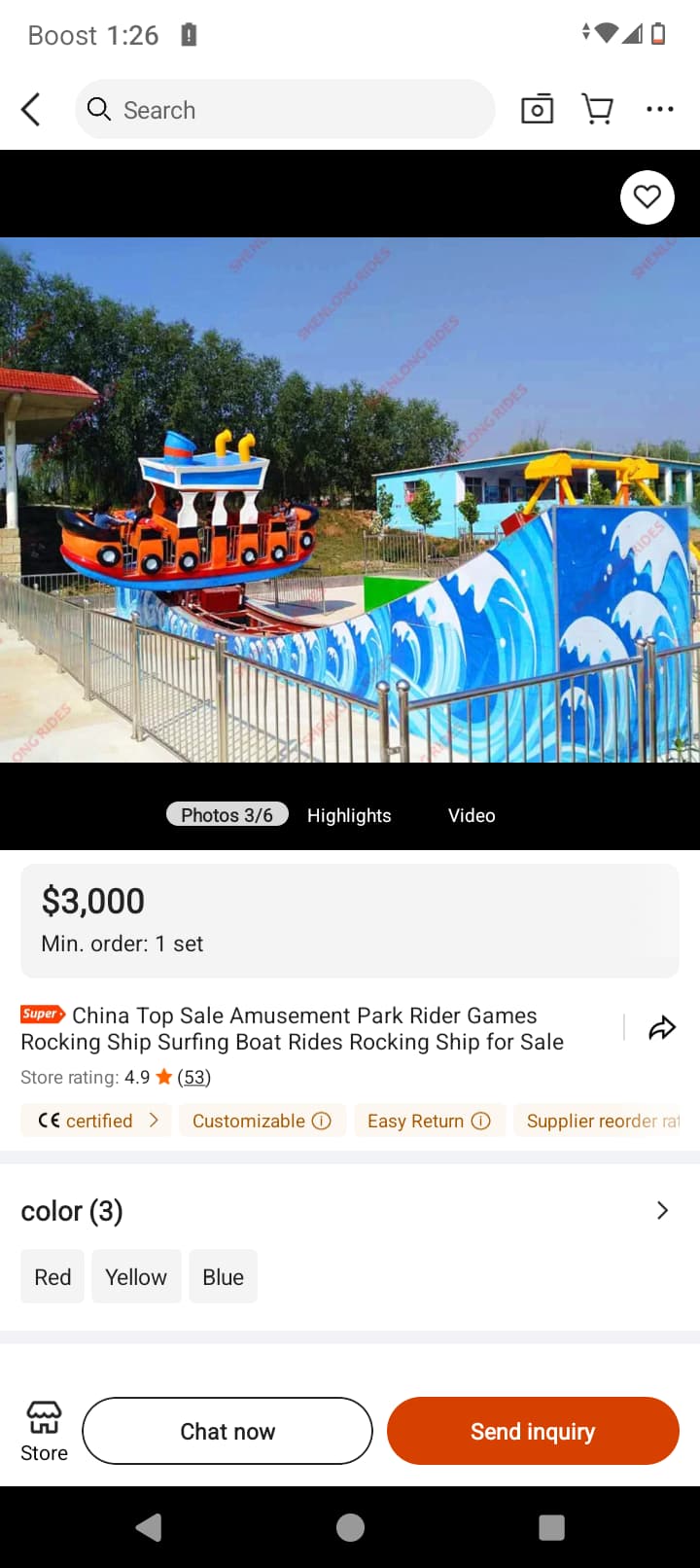Image resolution: width=700 pixels, height=1568 pixels.
Task: Open image search camera icon
Action: (537, 110)
